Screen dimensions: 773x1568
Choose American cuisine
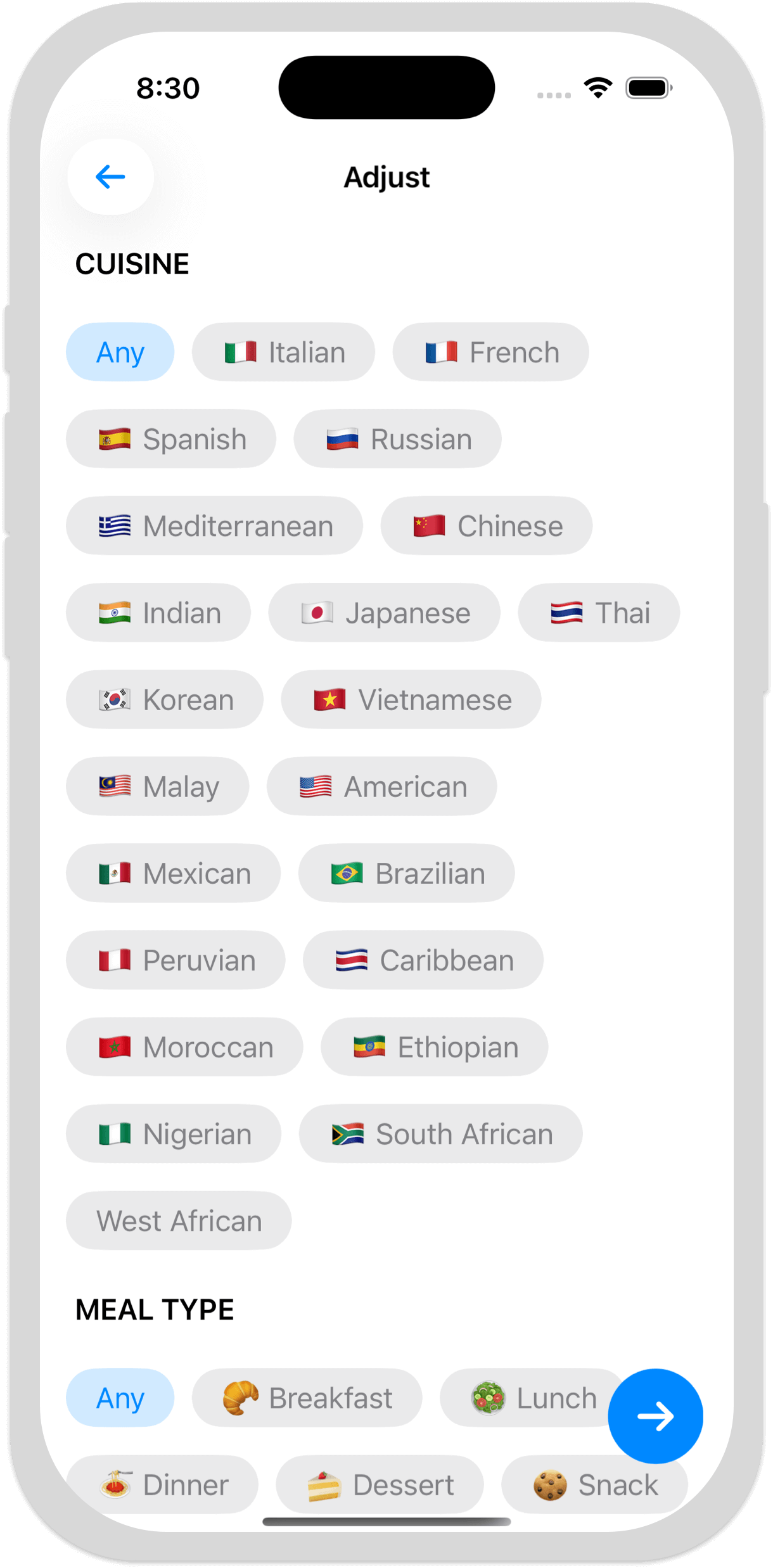381,786
